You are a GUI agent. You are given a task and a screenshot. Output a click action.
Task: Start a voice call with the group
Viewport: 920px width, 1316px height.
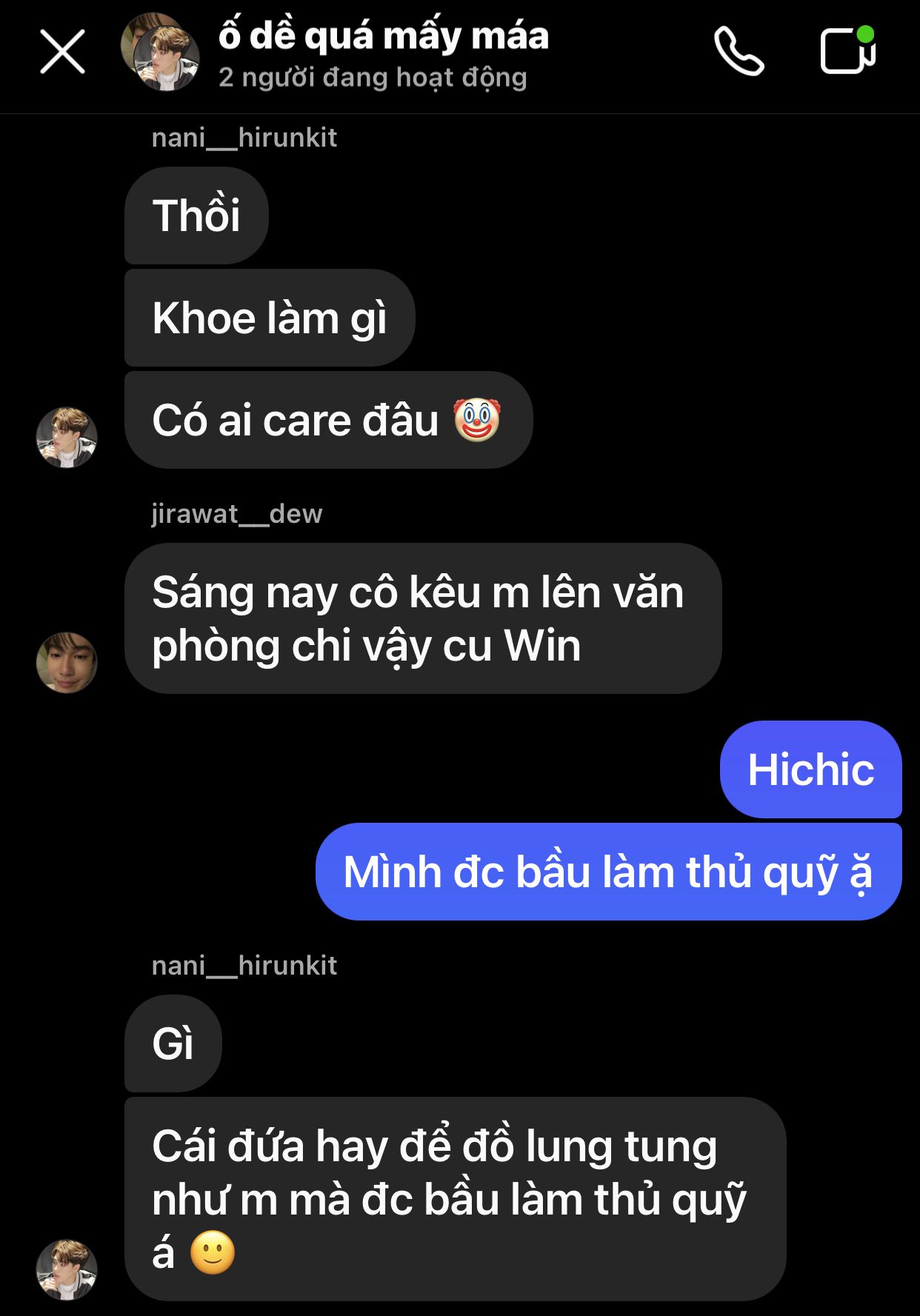pos(738,52)
